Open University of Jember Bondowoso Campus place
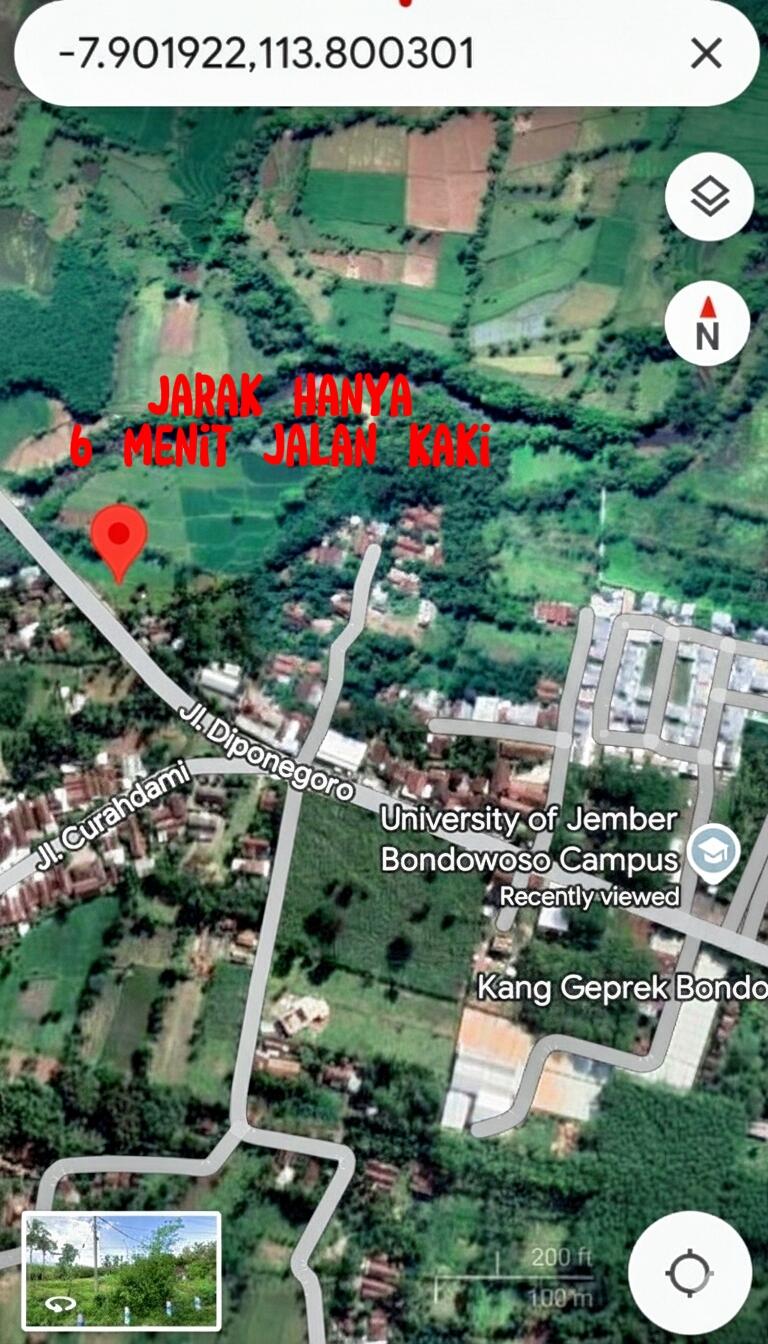Screen dimensions: 768x1344 714,852
